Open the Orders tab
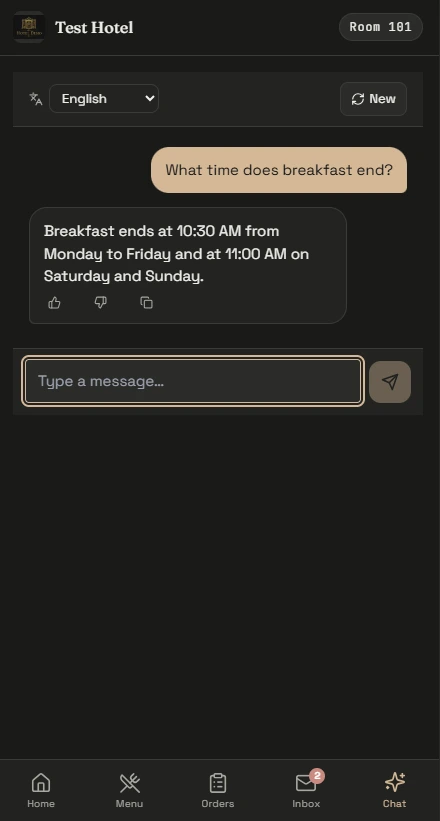This screenshot has width=440, height=821. (218, 790)
